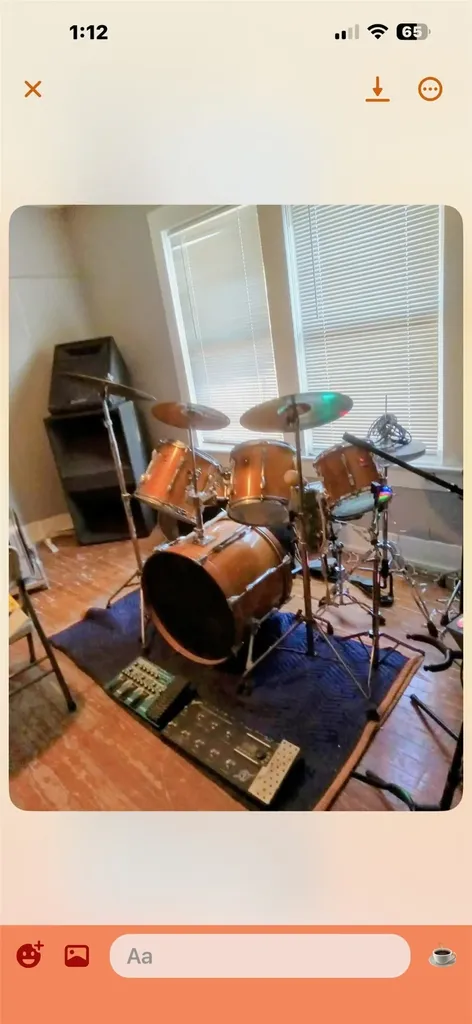Open the more options menu
Viewport: 472px width, 1024px height.
coord(430,89)
